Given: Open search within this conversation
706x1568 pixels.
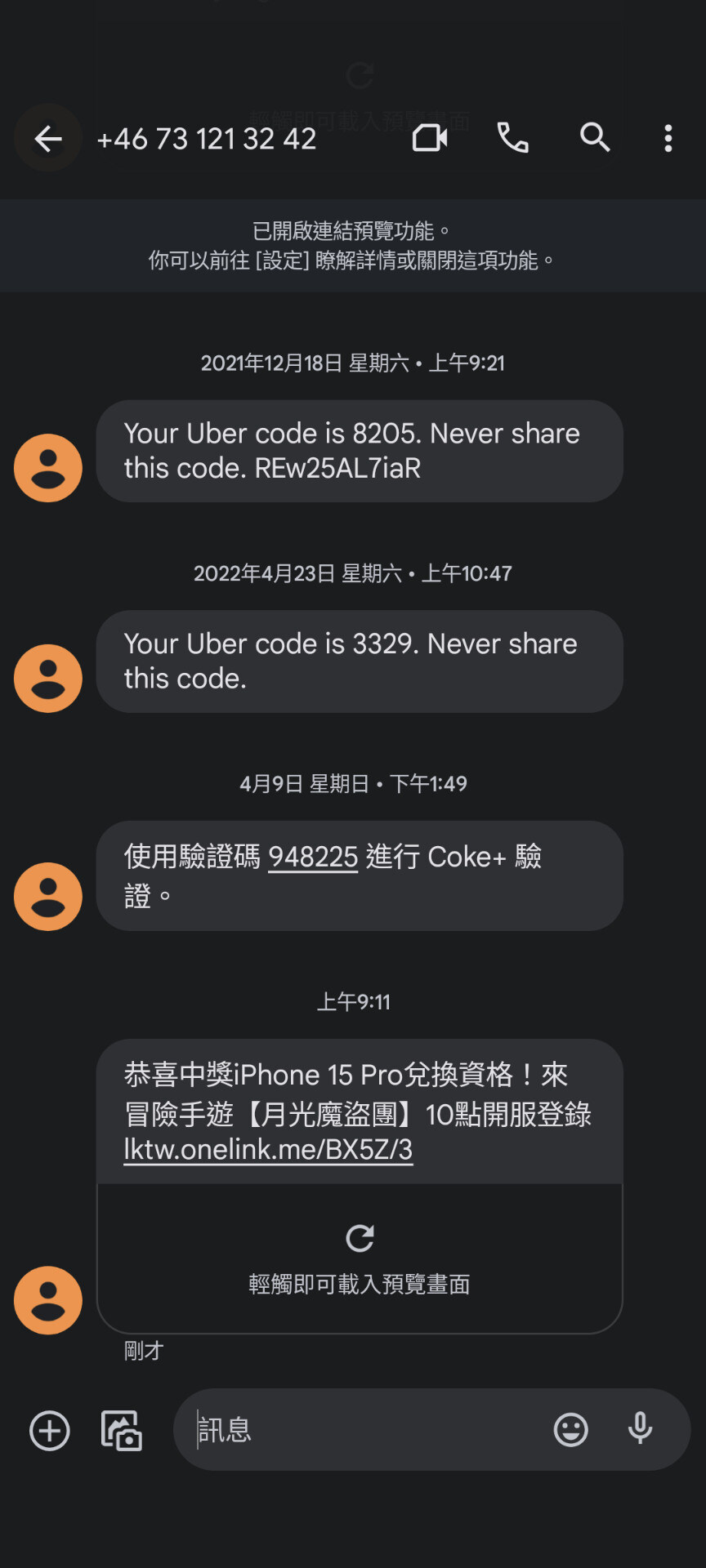Looking at the screenshot, I should [x=595, y=138].
